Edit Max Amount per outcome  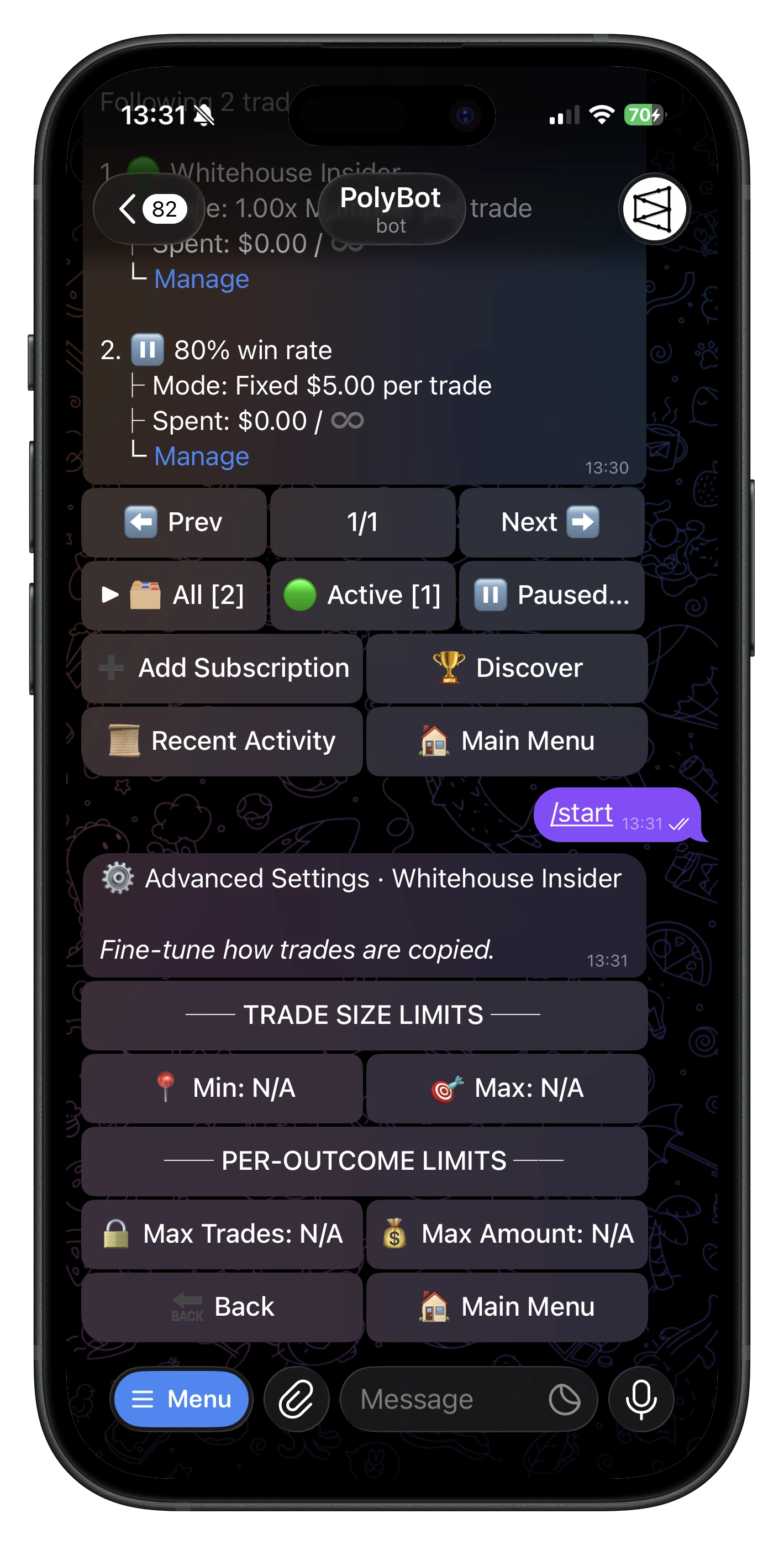click(507, 1234)
